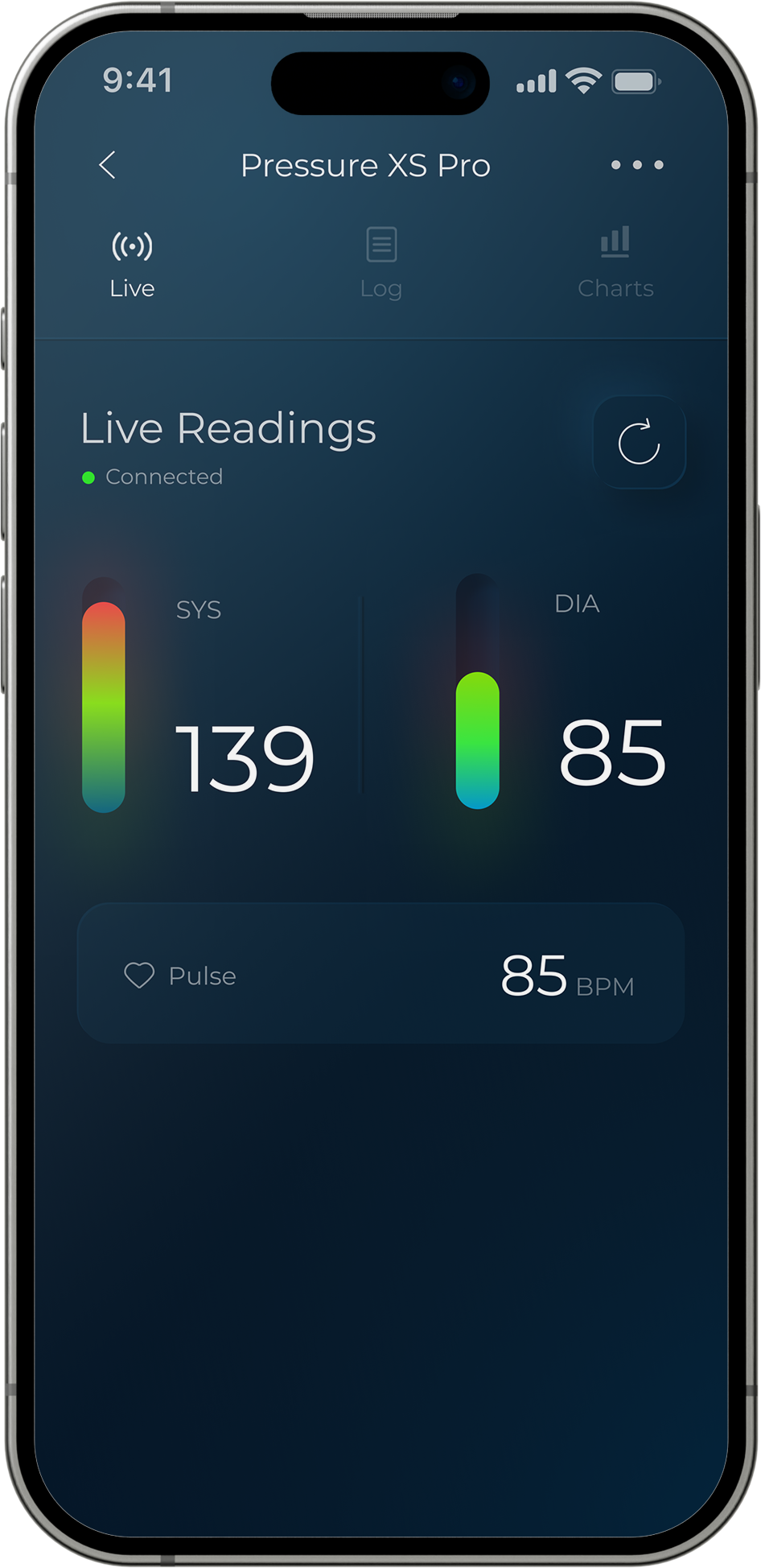This screenshot has height=1568, width=761.
Task: Open the three-dot overflow menu
Action: [636, 165]
